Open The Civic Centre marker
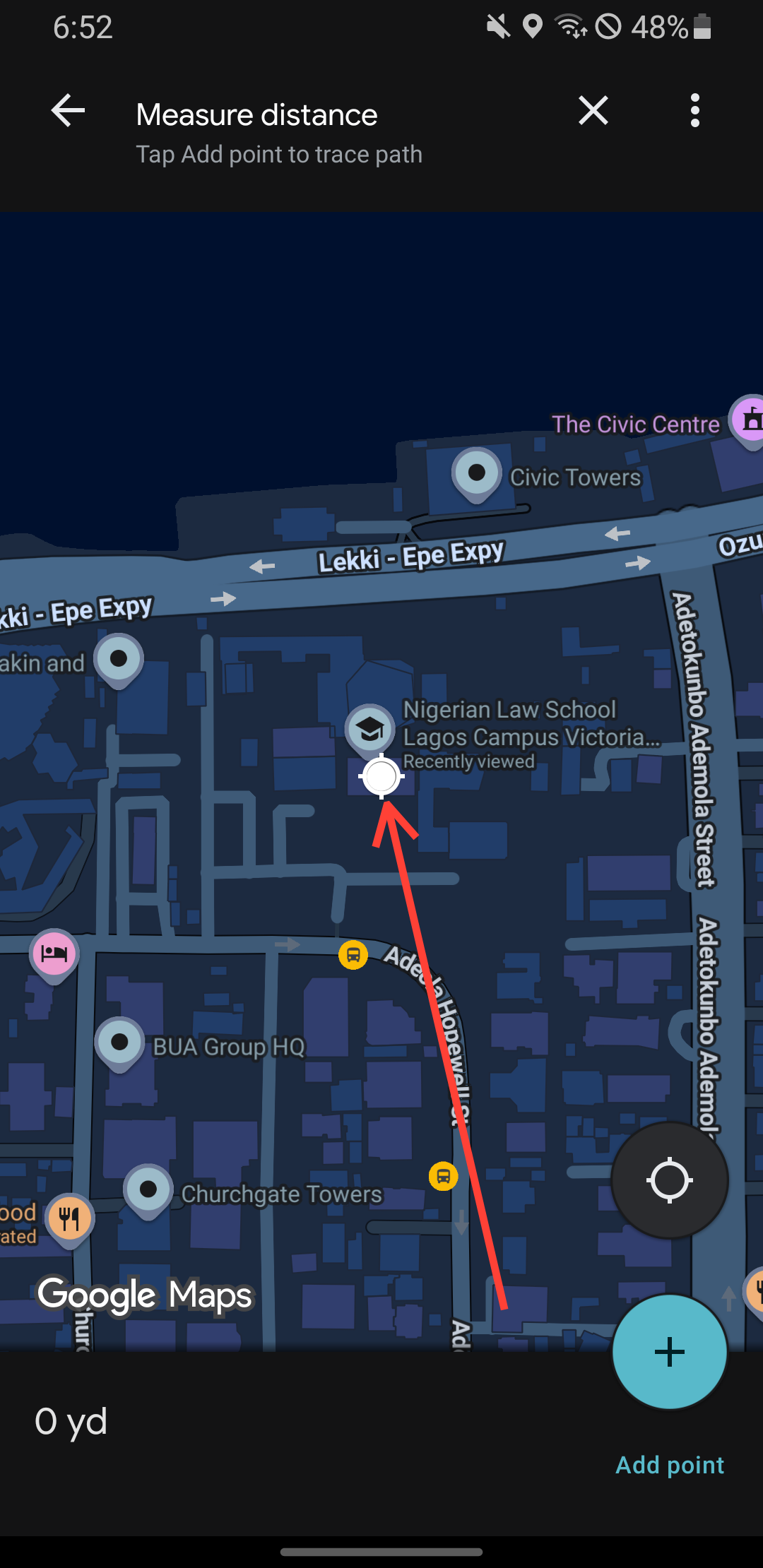The height and width of the screenshot is (1568, 763). click(750, 420)
